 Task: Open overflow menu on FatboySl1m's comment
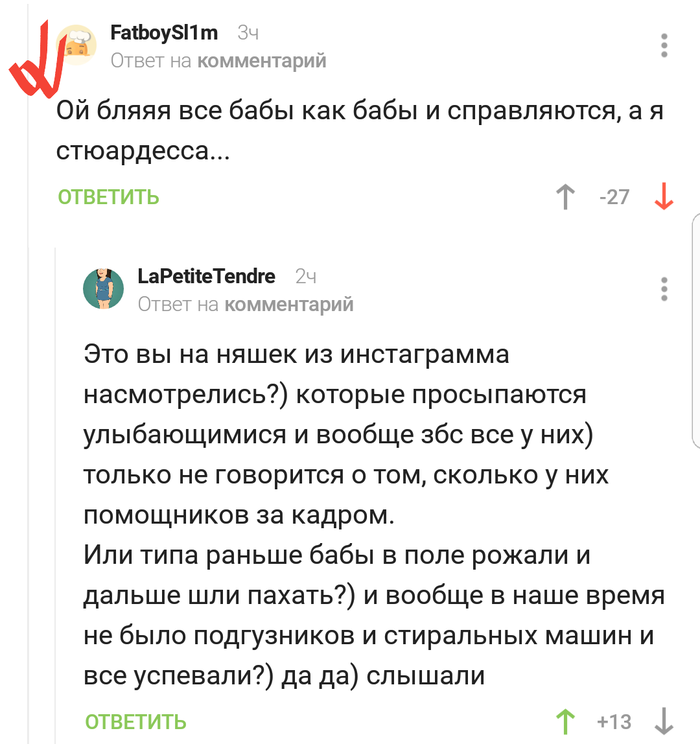click(665, 46)
